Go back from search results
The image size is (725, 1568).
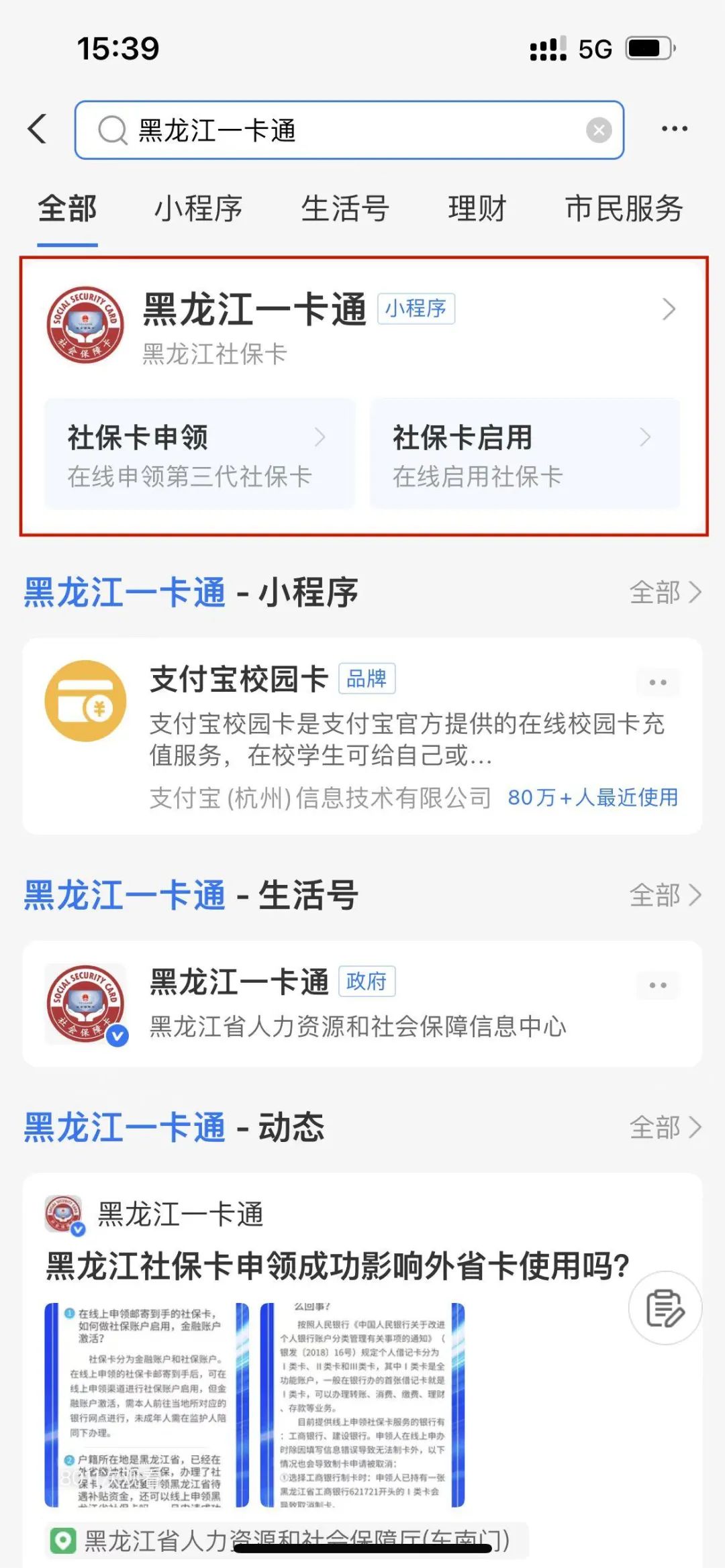tap(38, 129)
